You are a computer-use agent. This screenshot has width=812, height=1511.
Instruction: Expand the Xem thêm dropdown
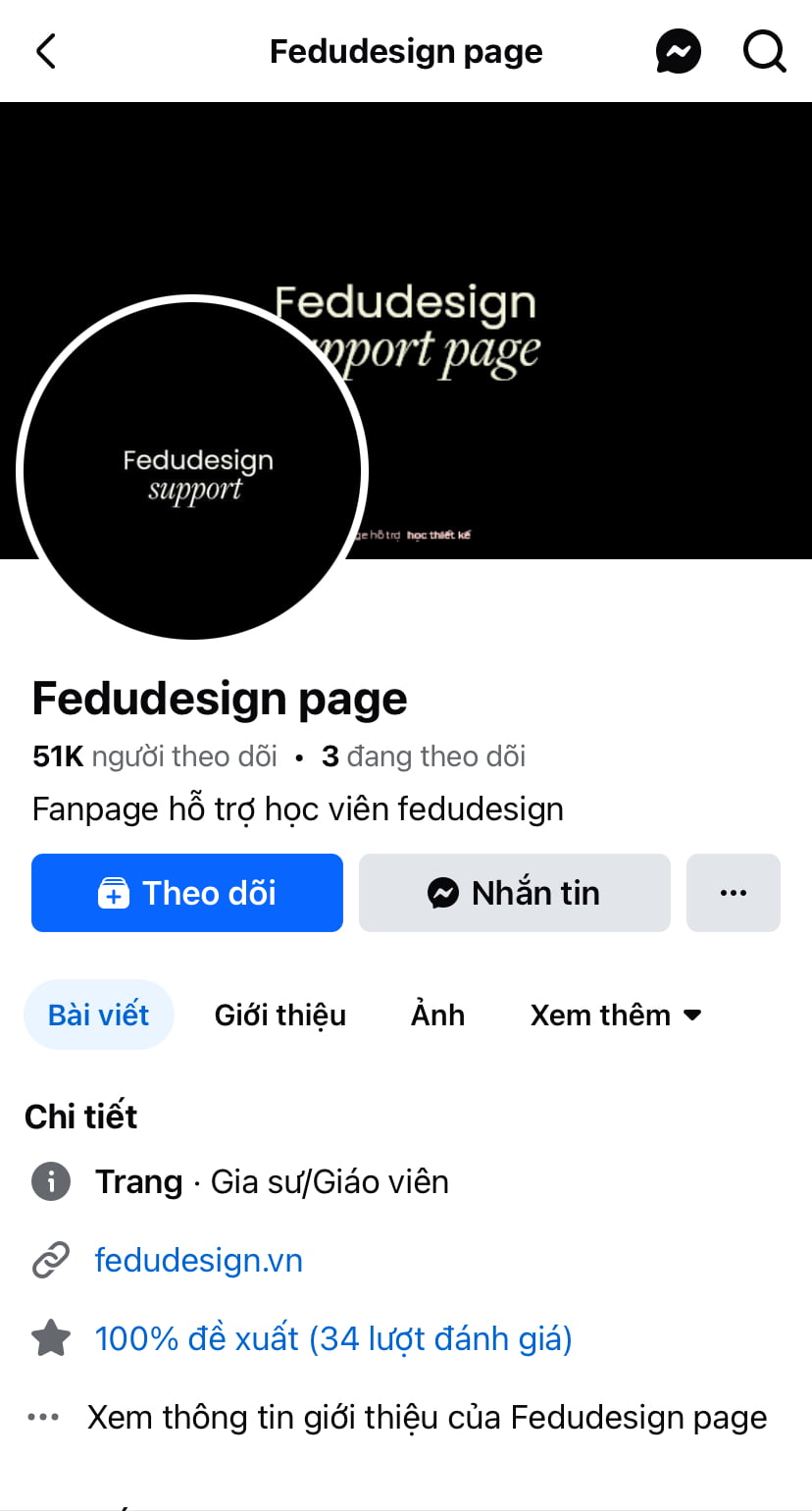(616, 1015)
